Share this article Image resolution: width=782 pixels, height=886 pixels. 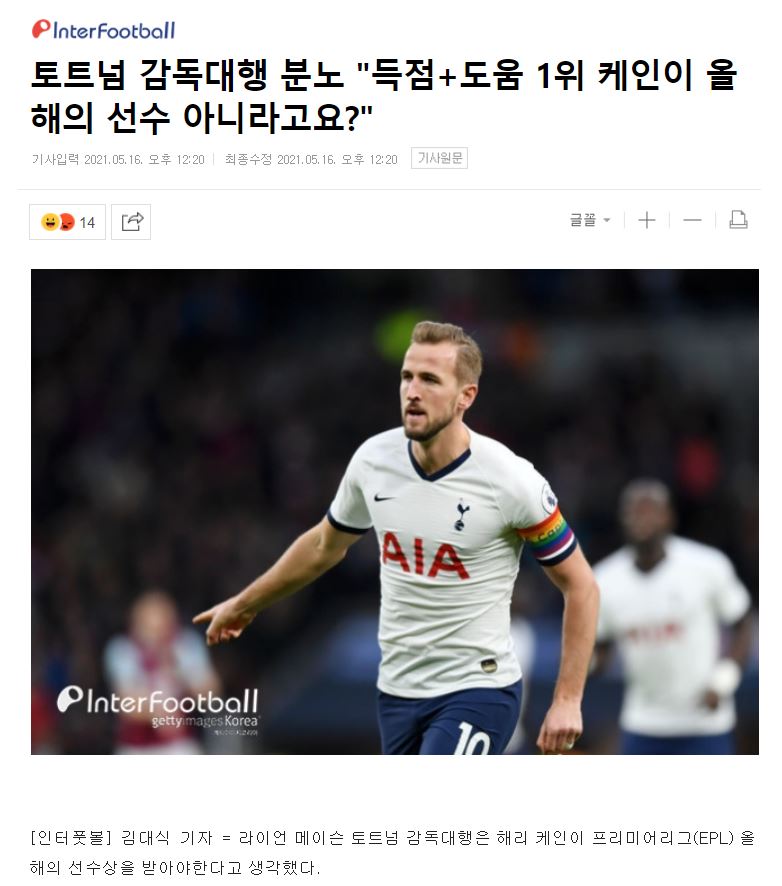point(132,222)
